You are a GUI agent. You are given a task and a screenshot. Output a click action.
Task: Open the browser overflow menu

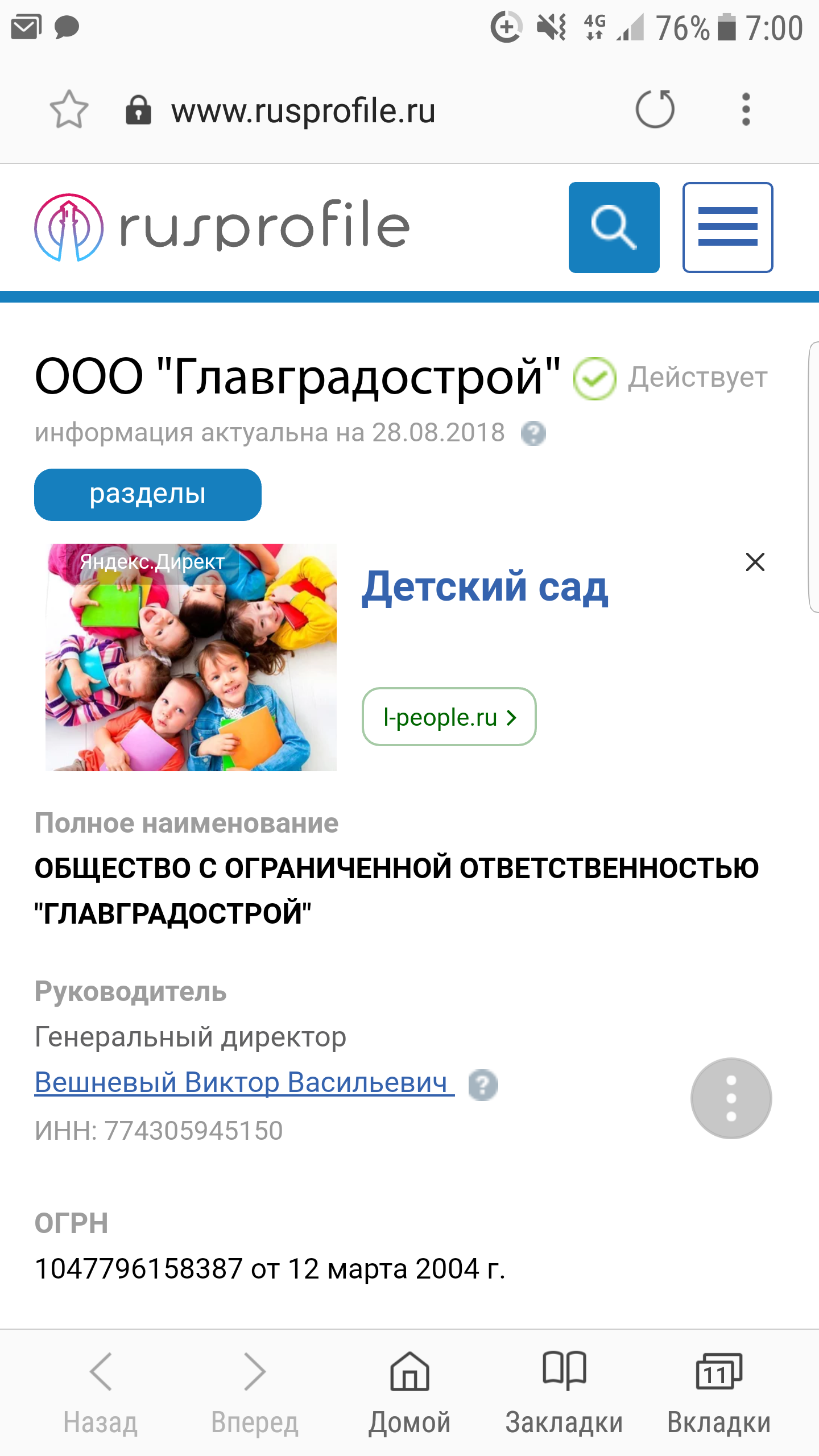click(746, 109)
